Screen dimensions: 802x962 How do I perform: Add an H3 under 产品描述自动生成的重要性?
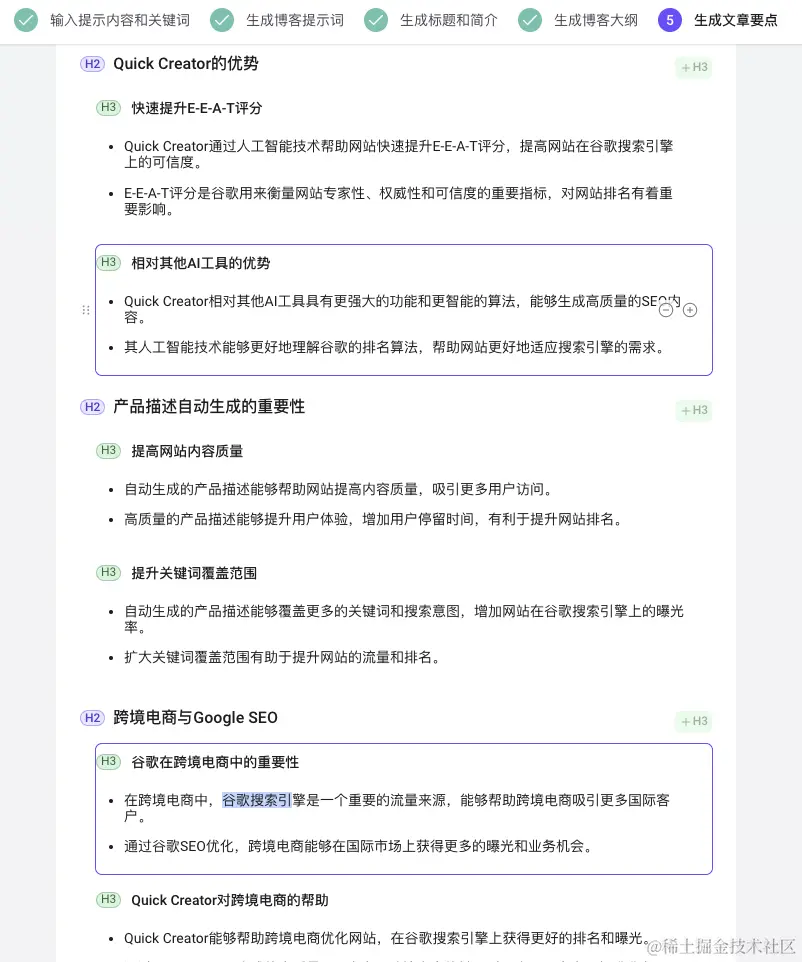coord(693,410)
